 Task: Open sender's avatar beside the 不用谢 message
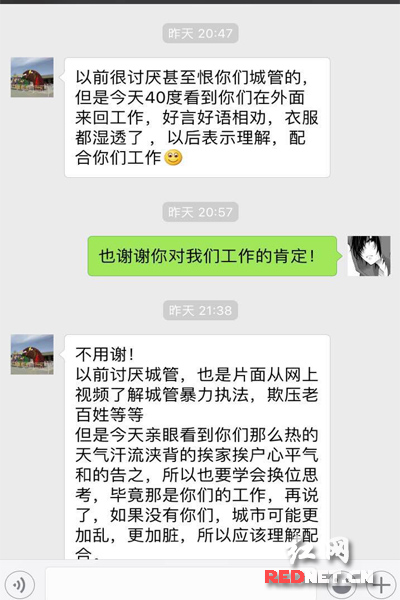32,354
